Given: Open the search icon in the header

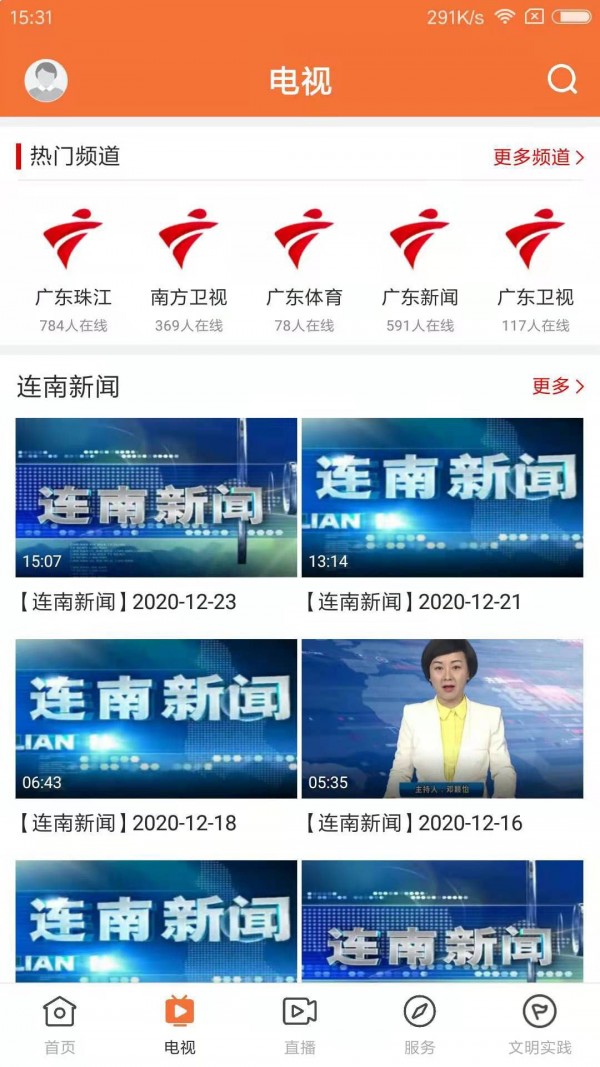Looking at the screenshot, I should tap(562, 80).
